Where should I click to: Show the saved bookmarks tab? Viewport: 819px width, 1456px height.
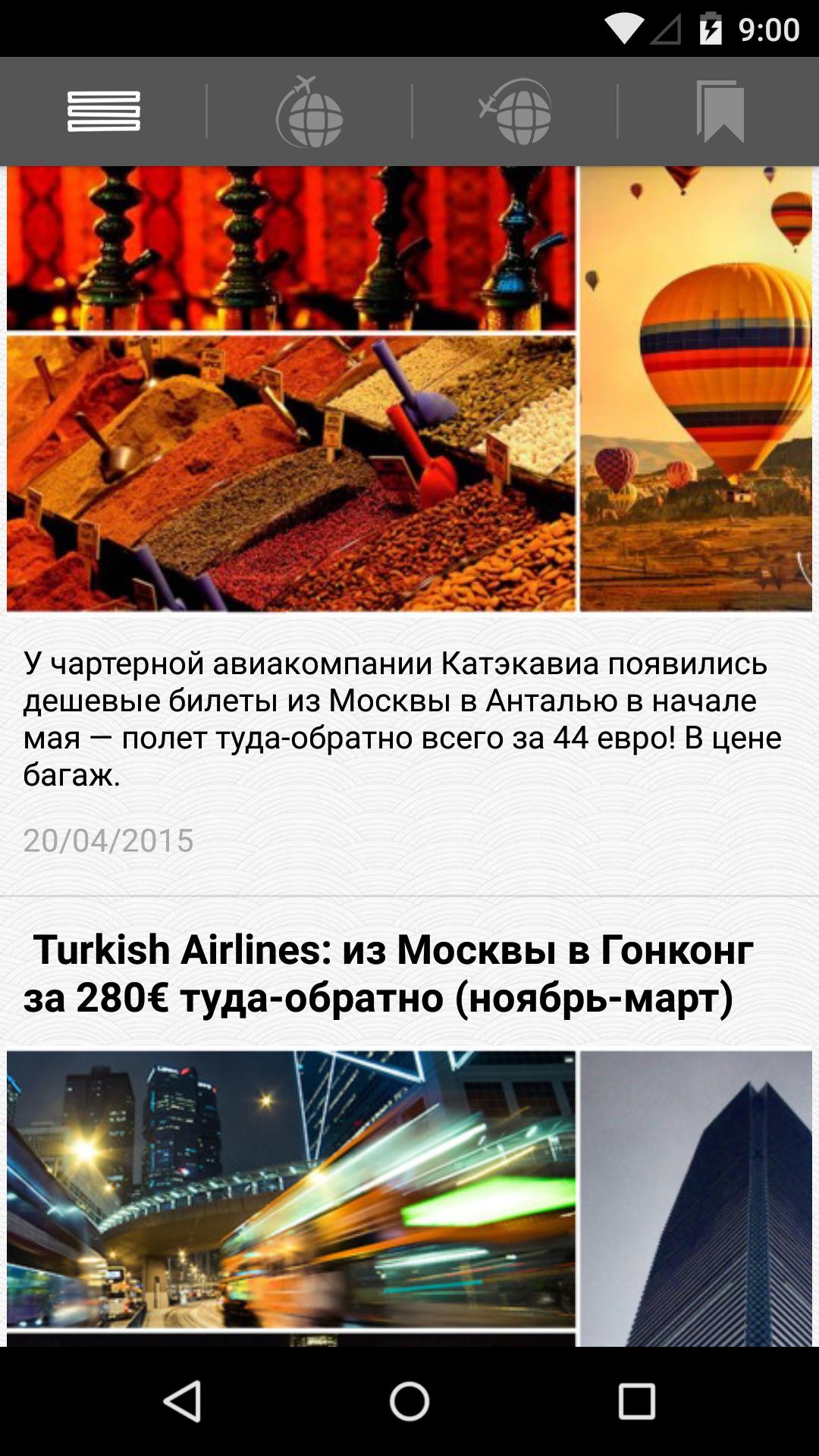point(720,112)
